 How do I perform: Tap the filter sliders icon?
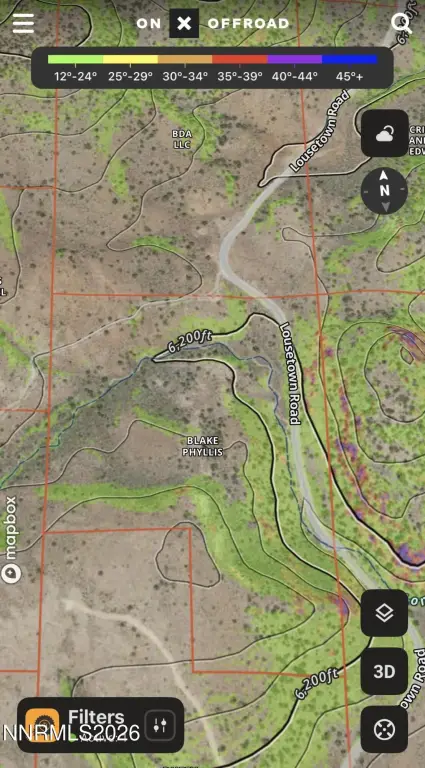click(x=160, y=725)
